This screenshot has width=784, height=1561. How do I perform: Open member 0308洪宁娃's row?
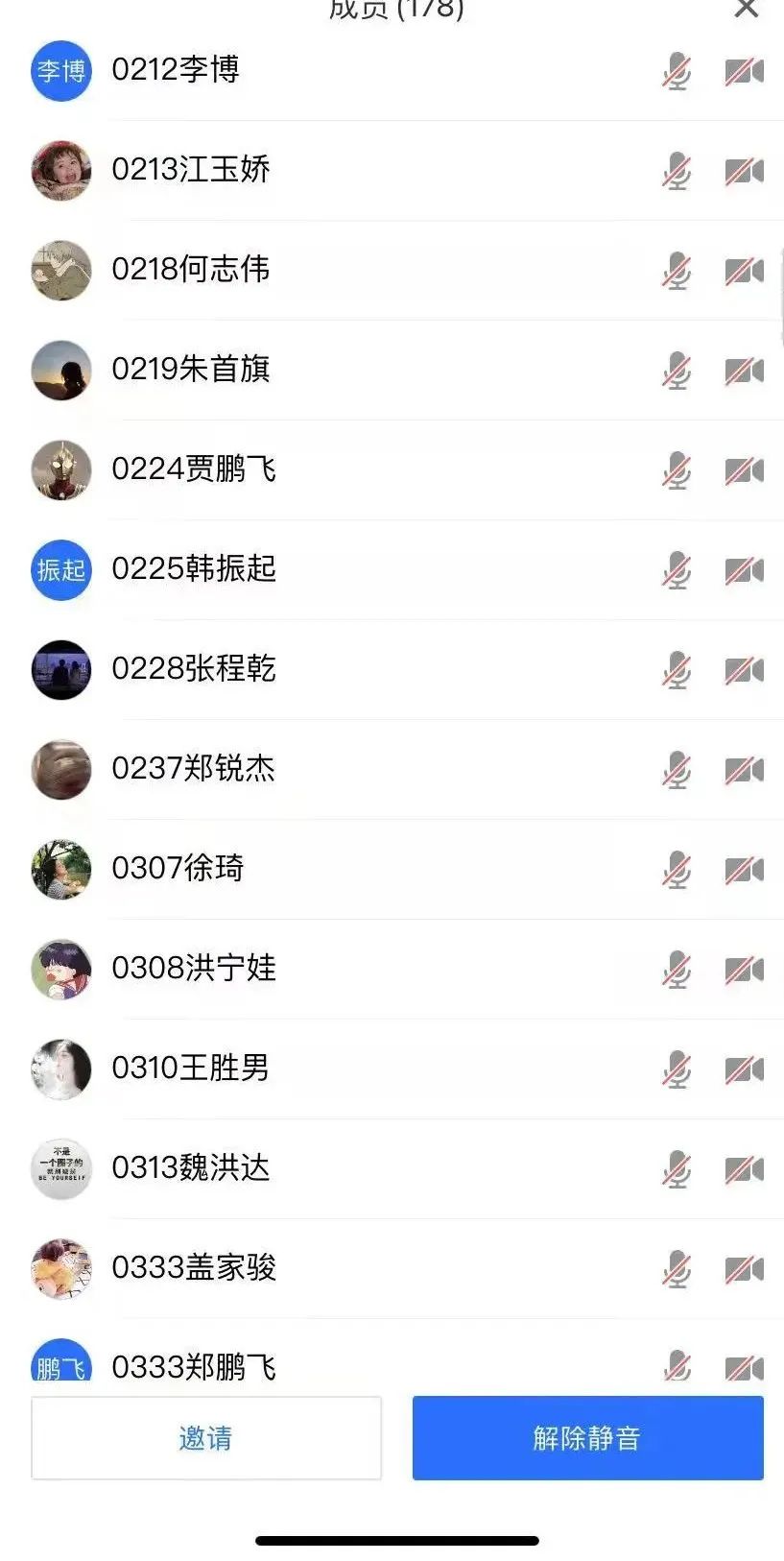click(x=193, y=969)
